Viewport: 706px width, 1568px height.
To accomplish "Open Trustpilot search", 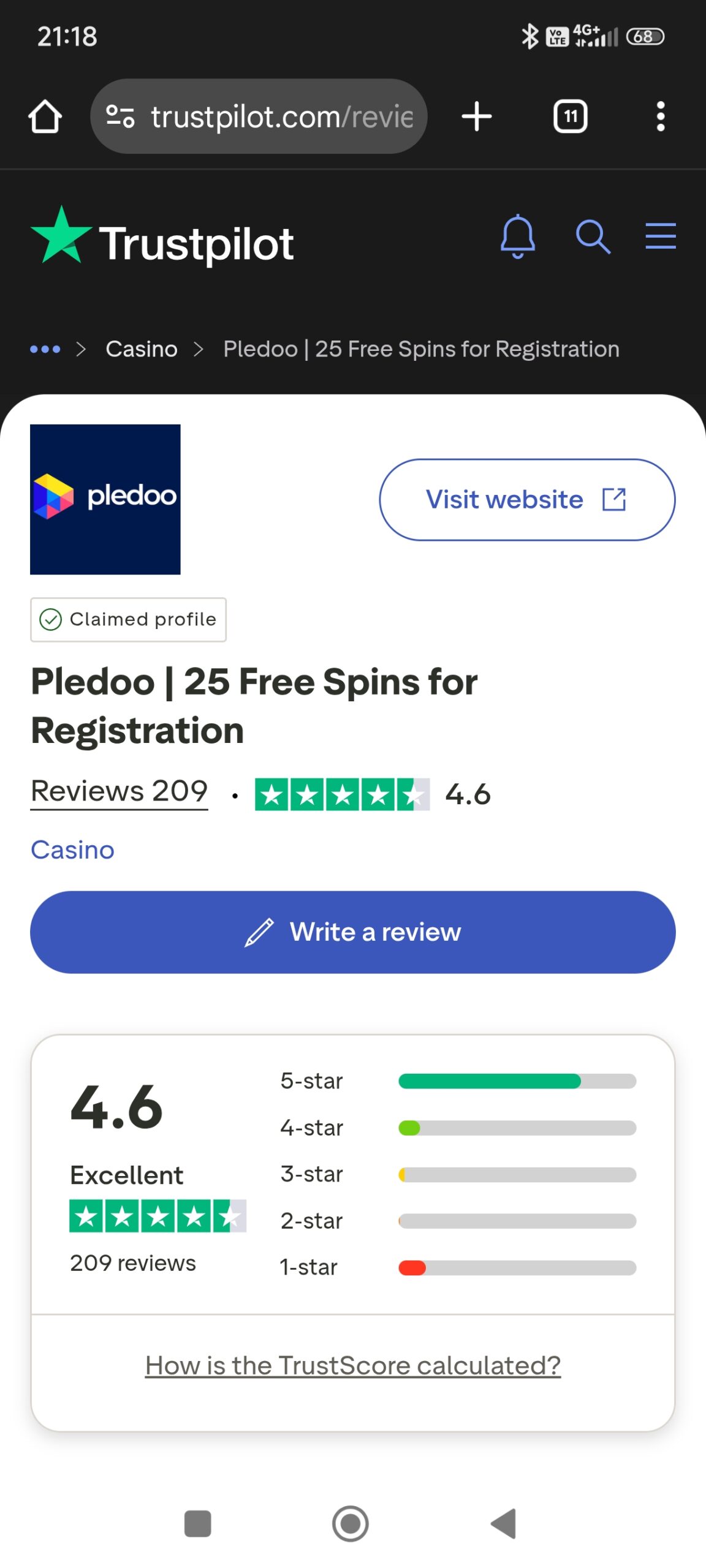I will (593, 236).
